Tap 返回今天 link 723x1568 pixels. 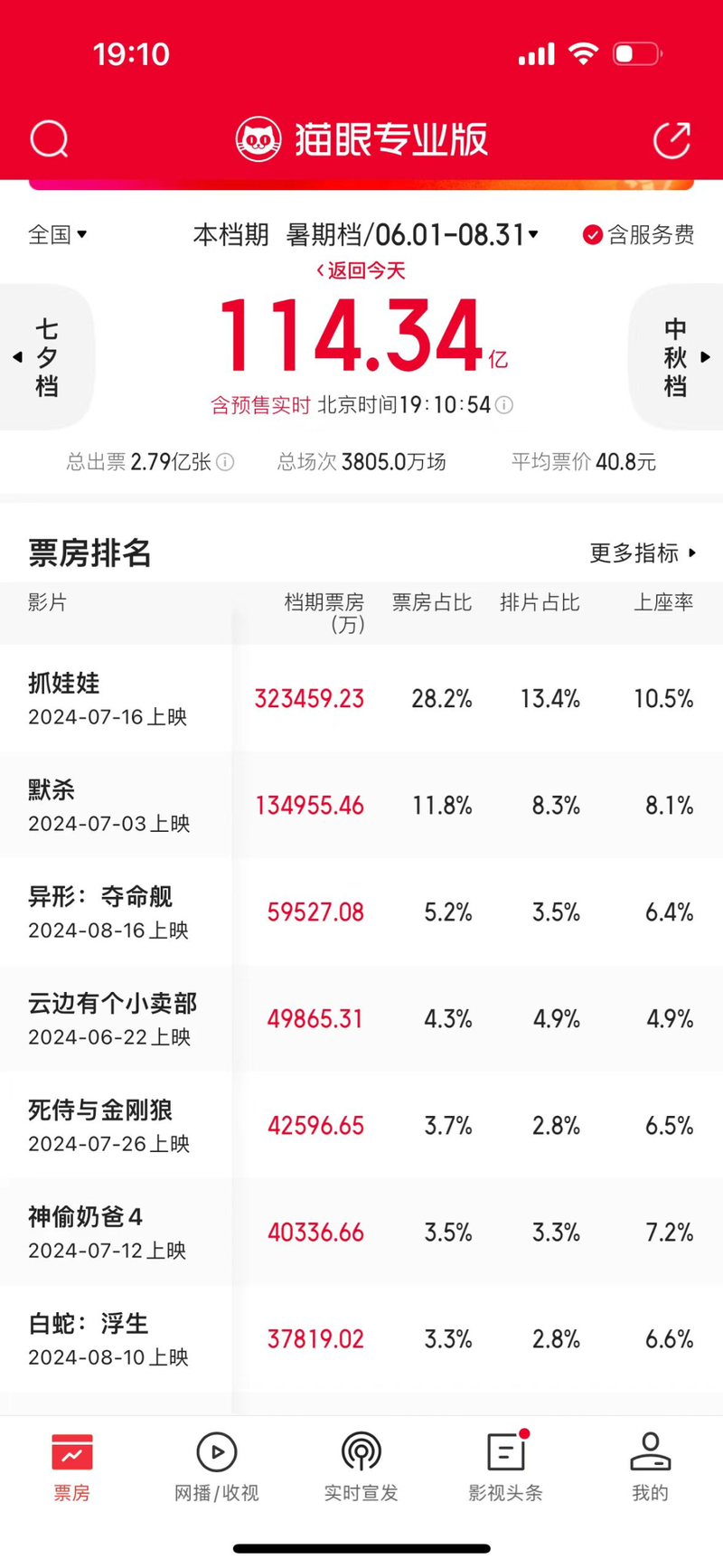click(361, 270)
